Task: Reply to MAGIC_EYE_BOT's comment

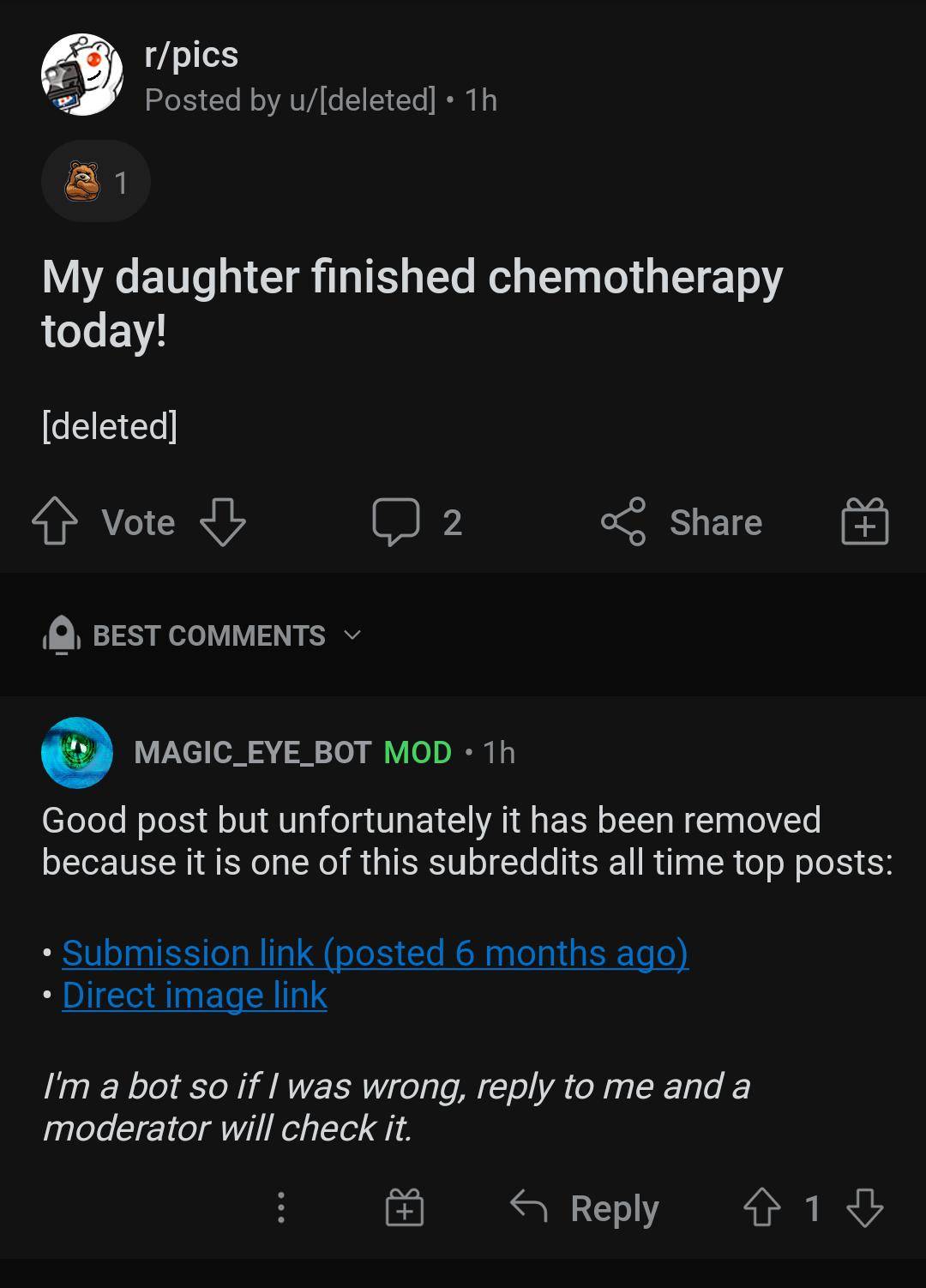Action: [585, 1207]
